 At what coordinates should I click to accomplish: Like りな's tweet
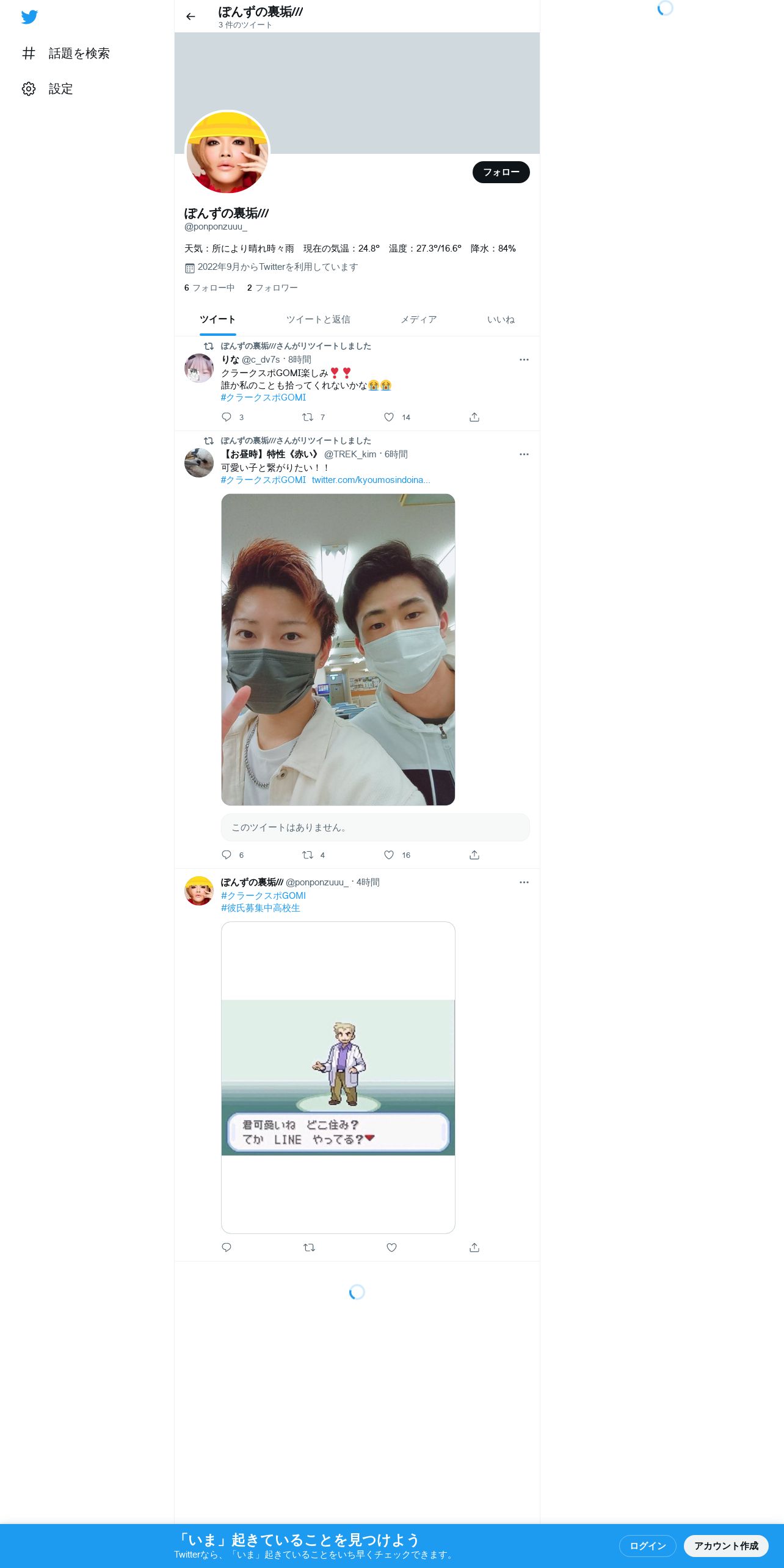coord(389,417)
